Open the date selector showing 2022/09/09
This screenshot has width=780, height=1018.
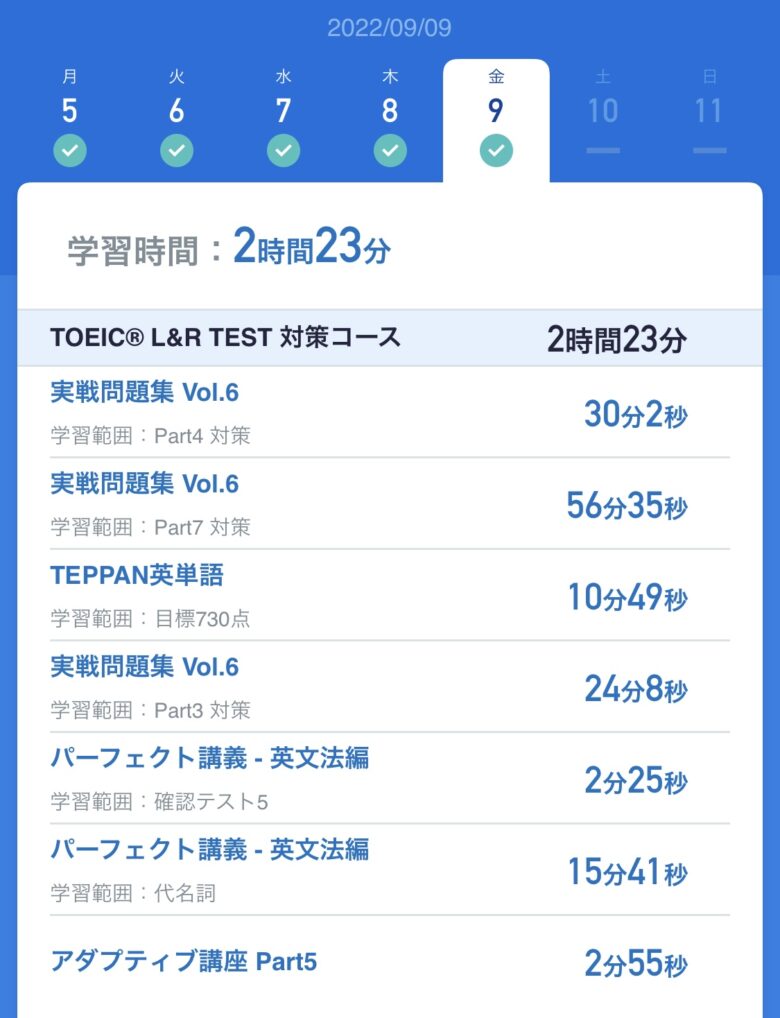[390, 29]
